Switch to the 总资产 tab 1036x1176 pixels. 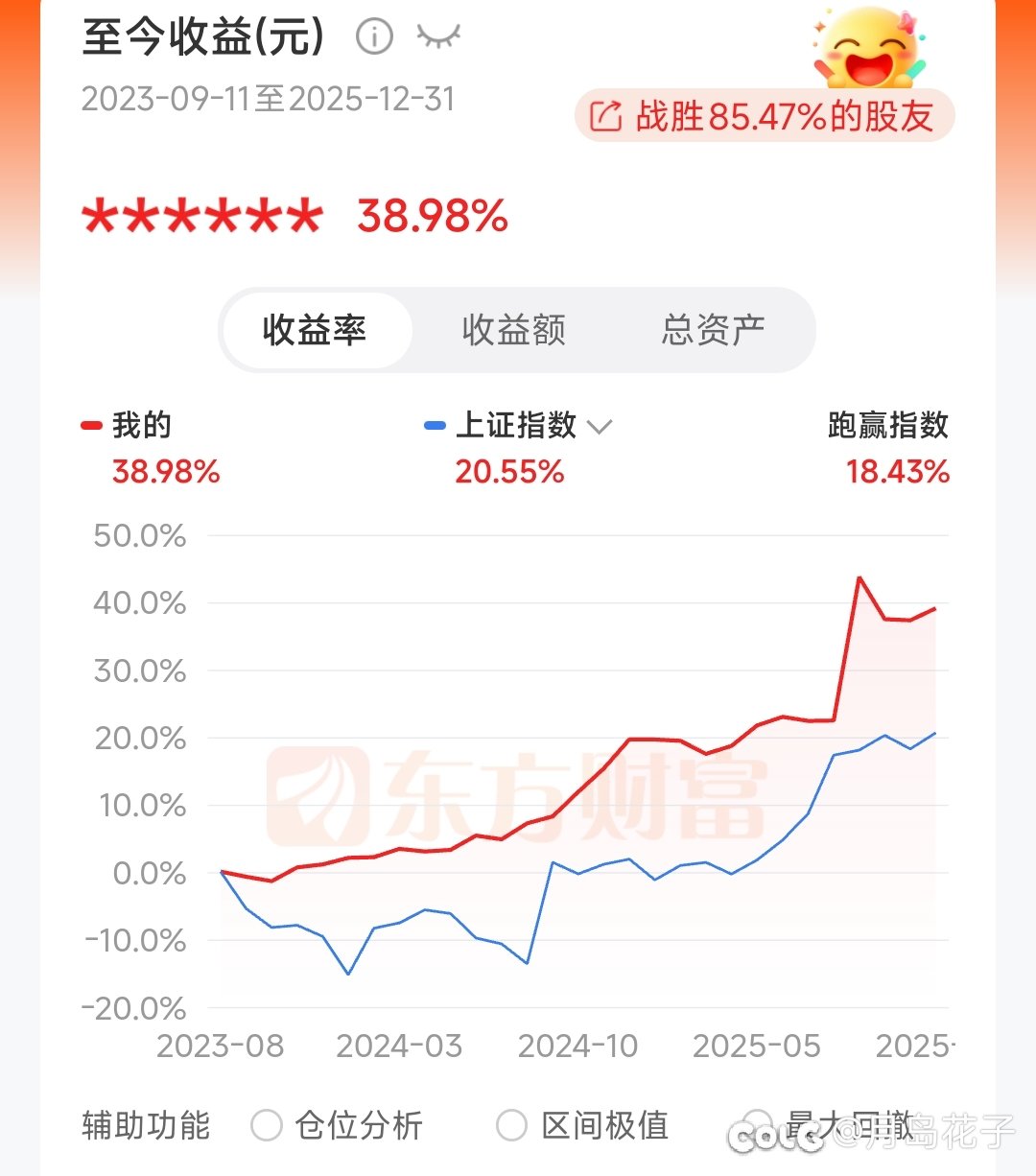point(713,329)
